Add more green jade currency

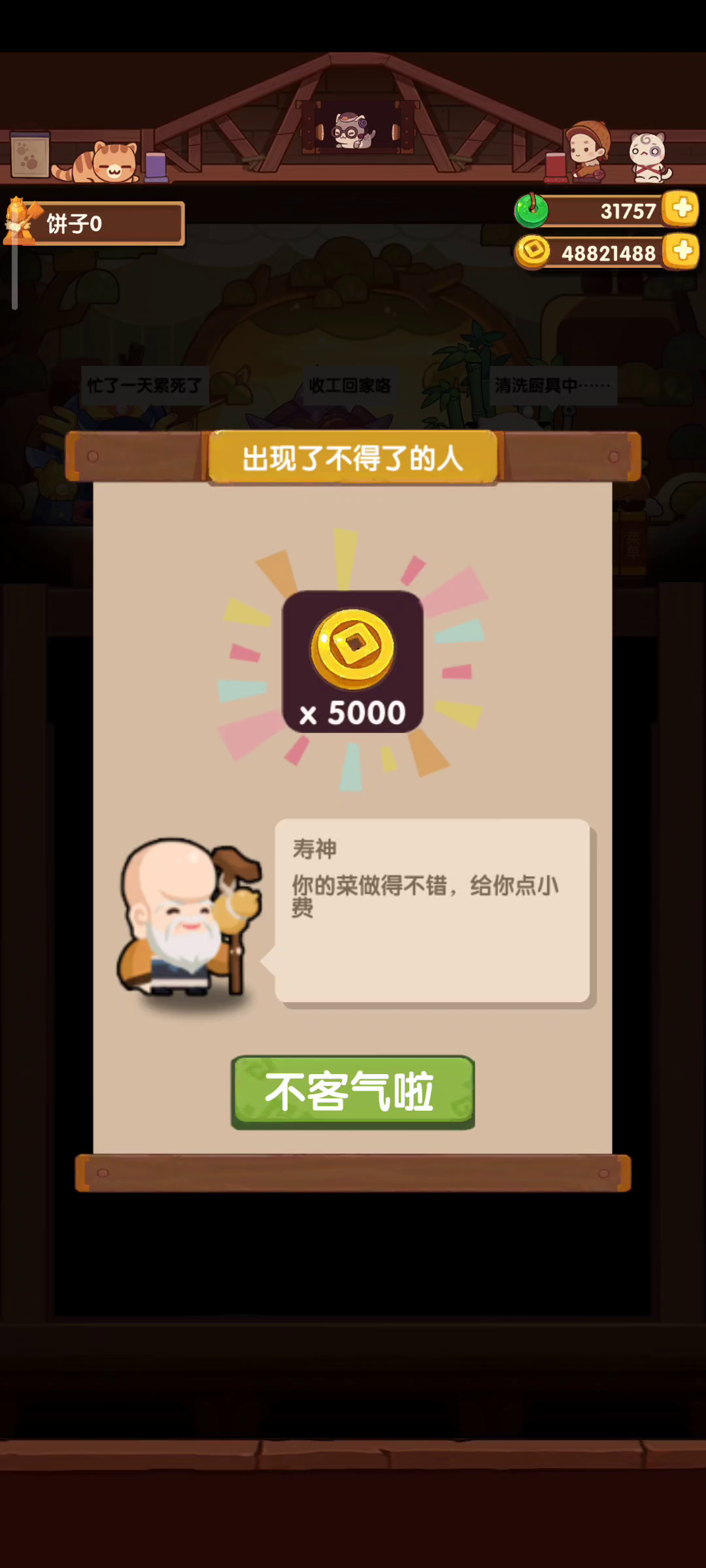click(x=681, y=209)
